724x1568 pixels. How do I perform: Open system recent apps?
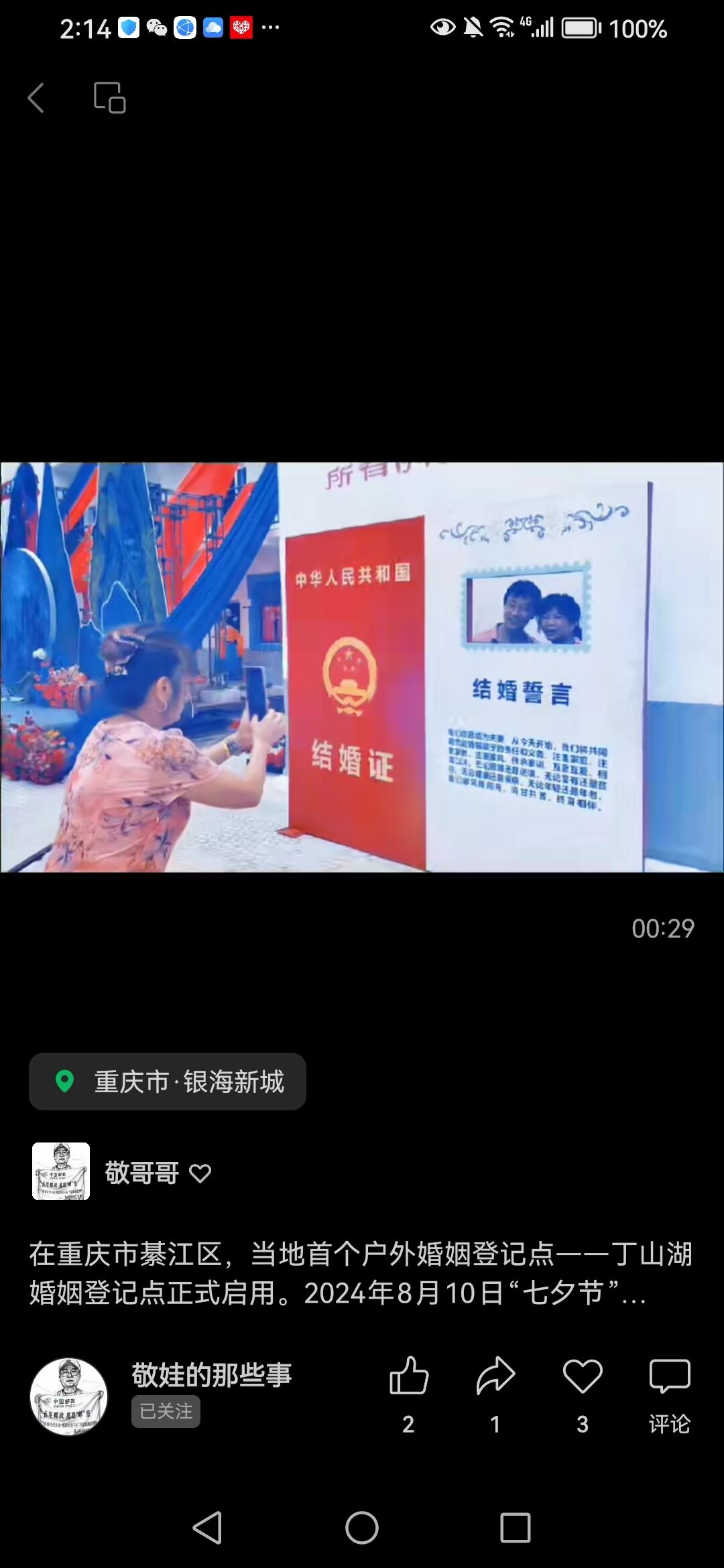515,1528
